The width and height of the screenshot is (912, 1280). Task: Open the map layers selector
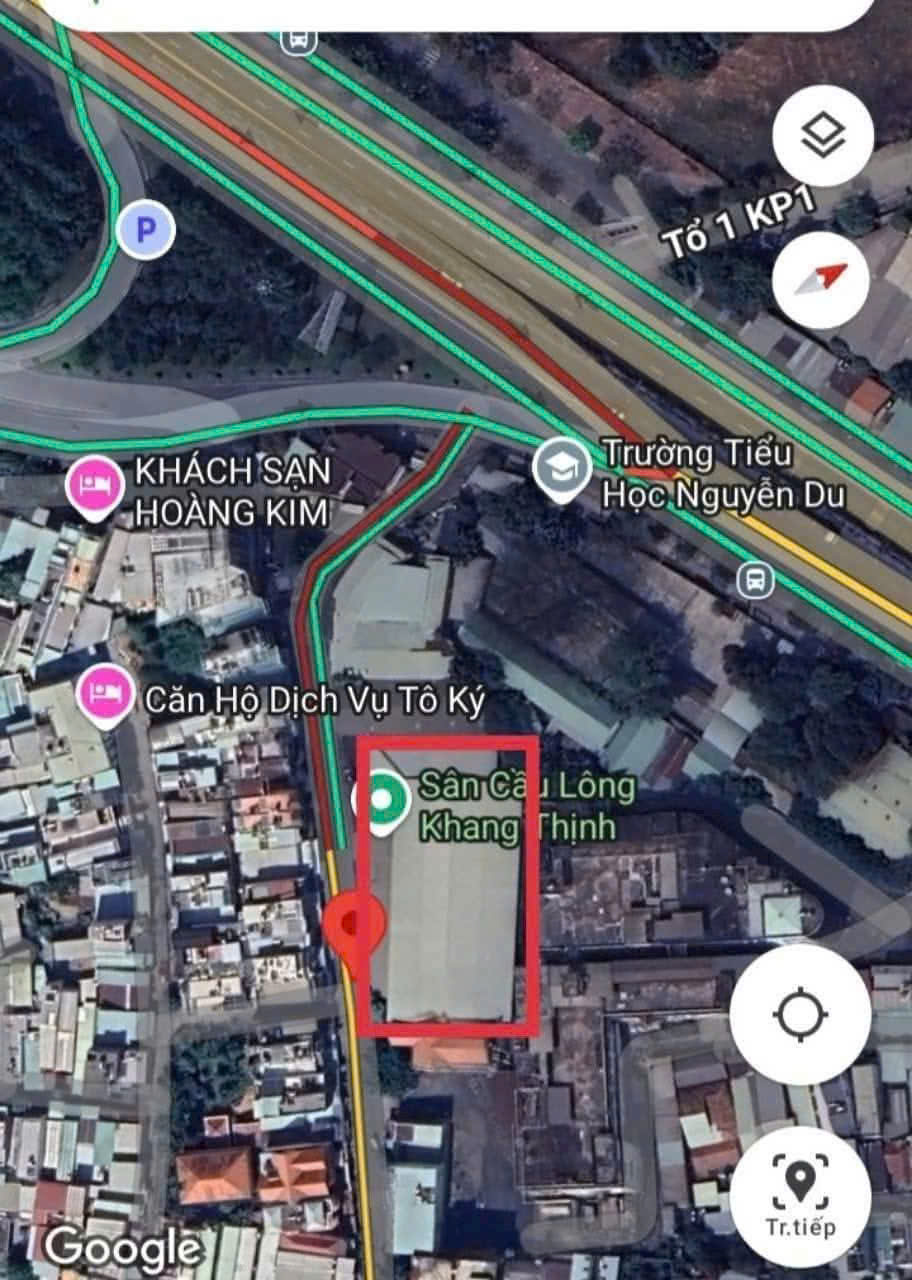click(823, 136)
